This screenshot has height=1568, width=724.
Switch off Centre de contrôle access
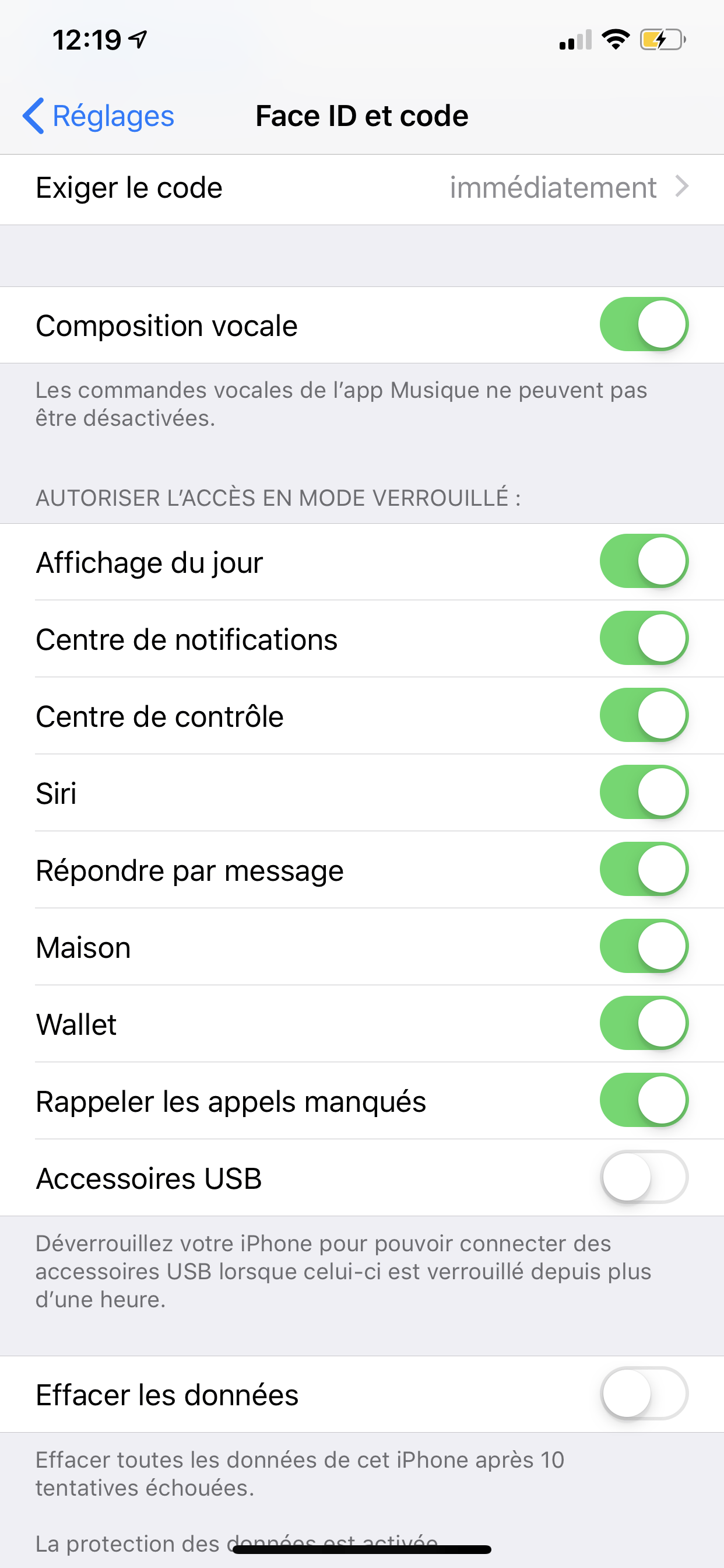pos(644,715)
